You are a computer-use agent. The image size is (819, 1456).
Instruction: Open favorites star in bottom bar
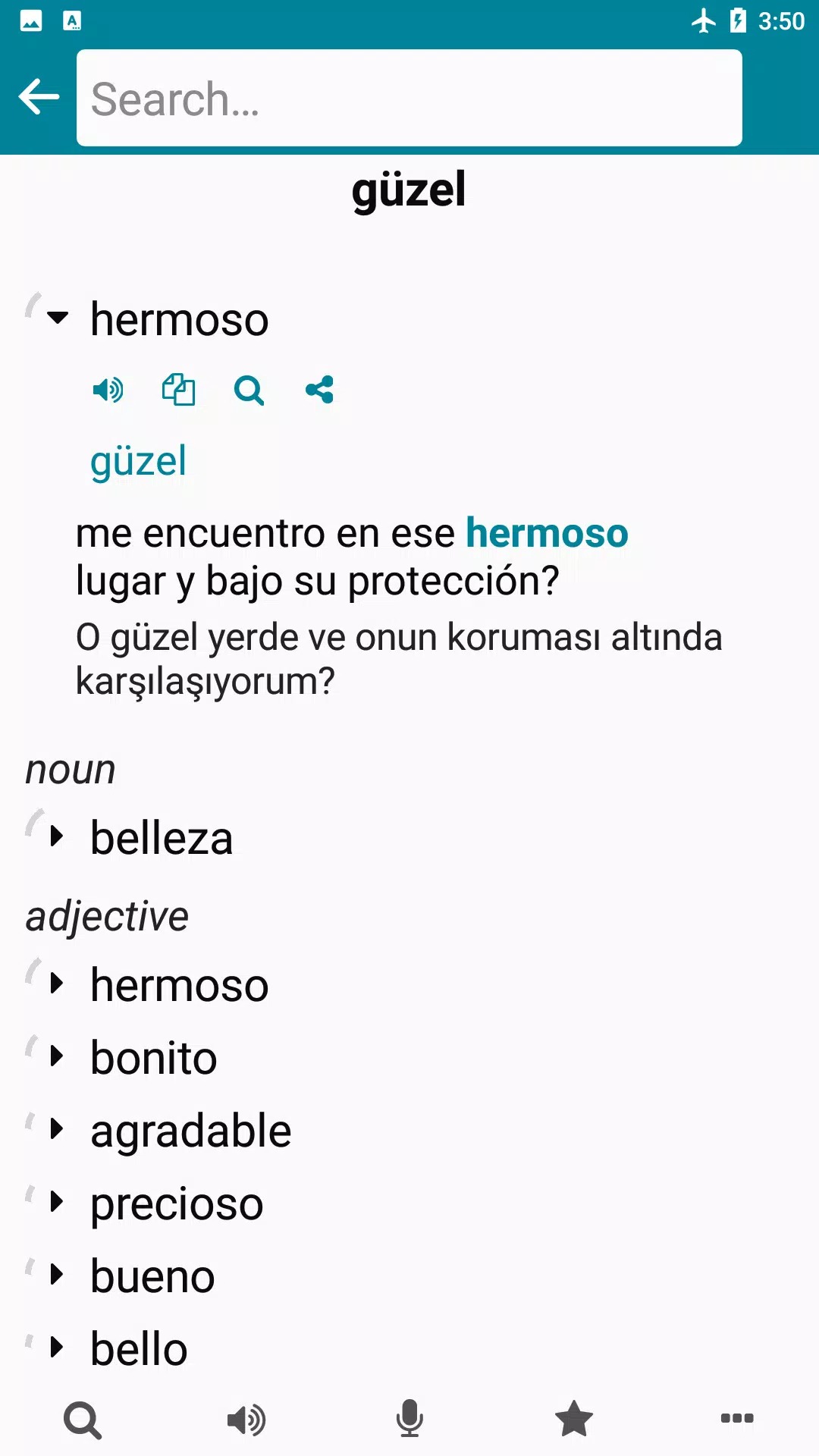click(x=574, y=1420)
